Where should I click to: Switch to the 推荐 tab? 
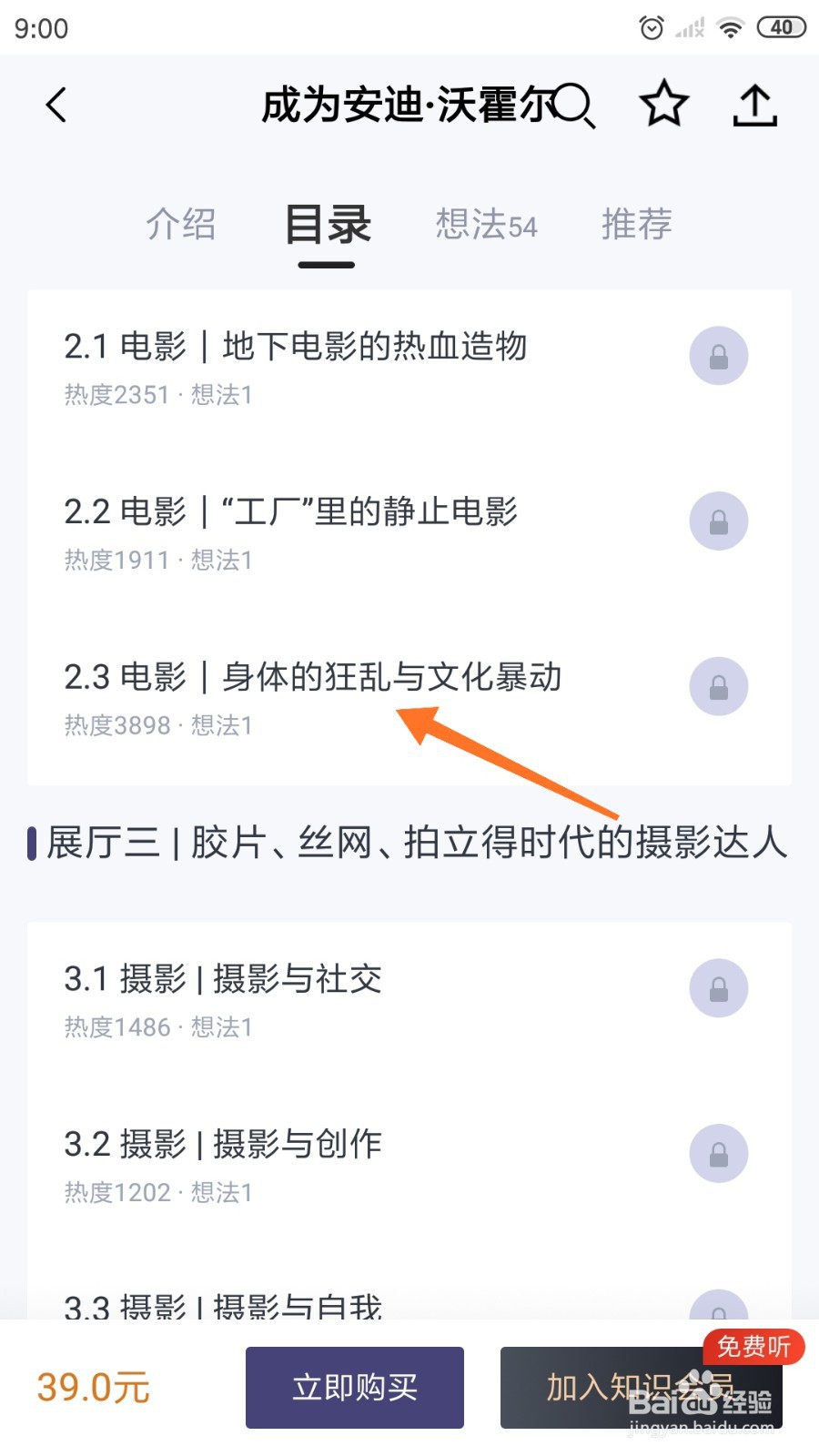[x=636, y=225]
